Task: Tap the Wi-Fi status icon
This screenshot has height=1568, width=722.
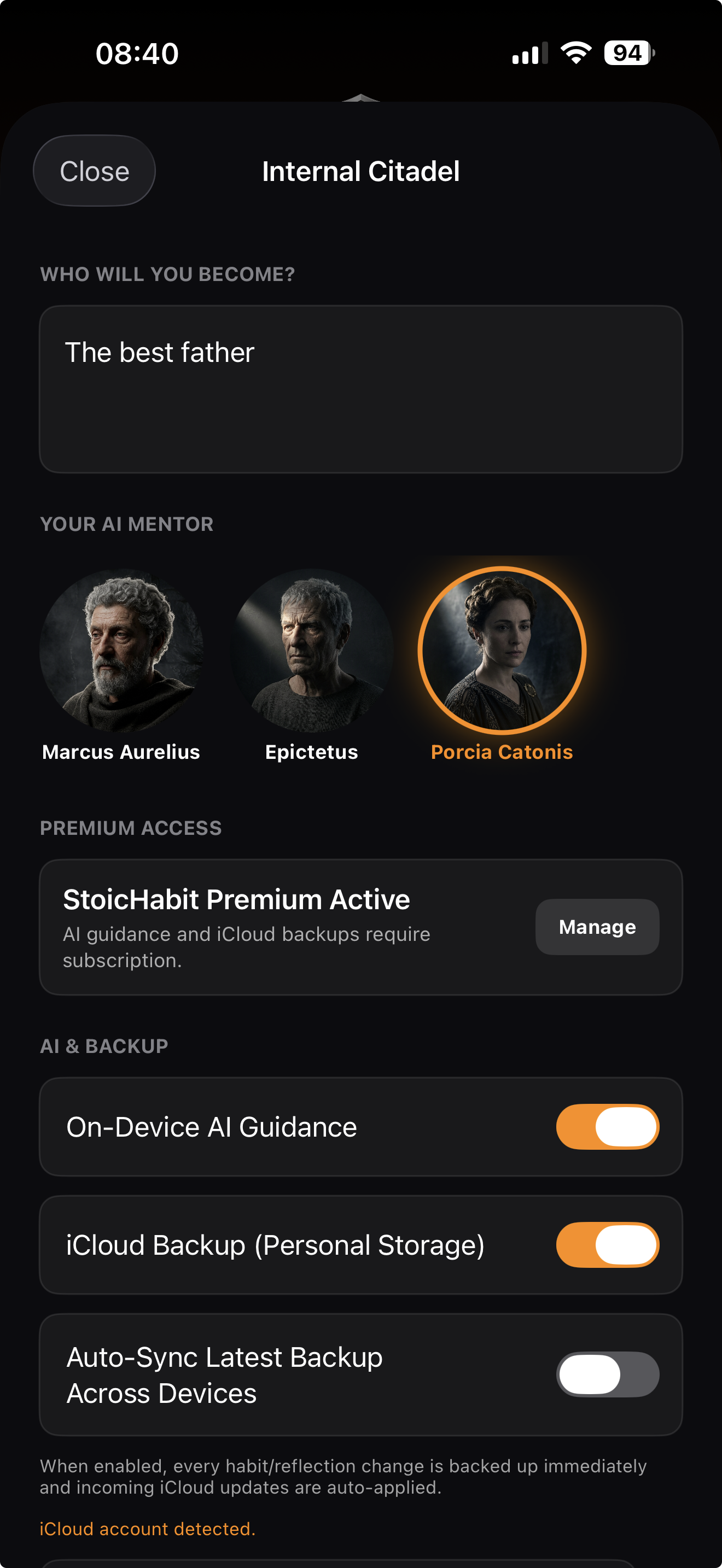Action: (x=574, y=54)
